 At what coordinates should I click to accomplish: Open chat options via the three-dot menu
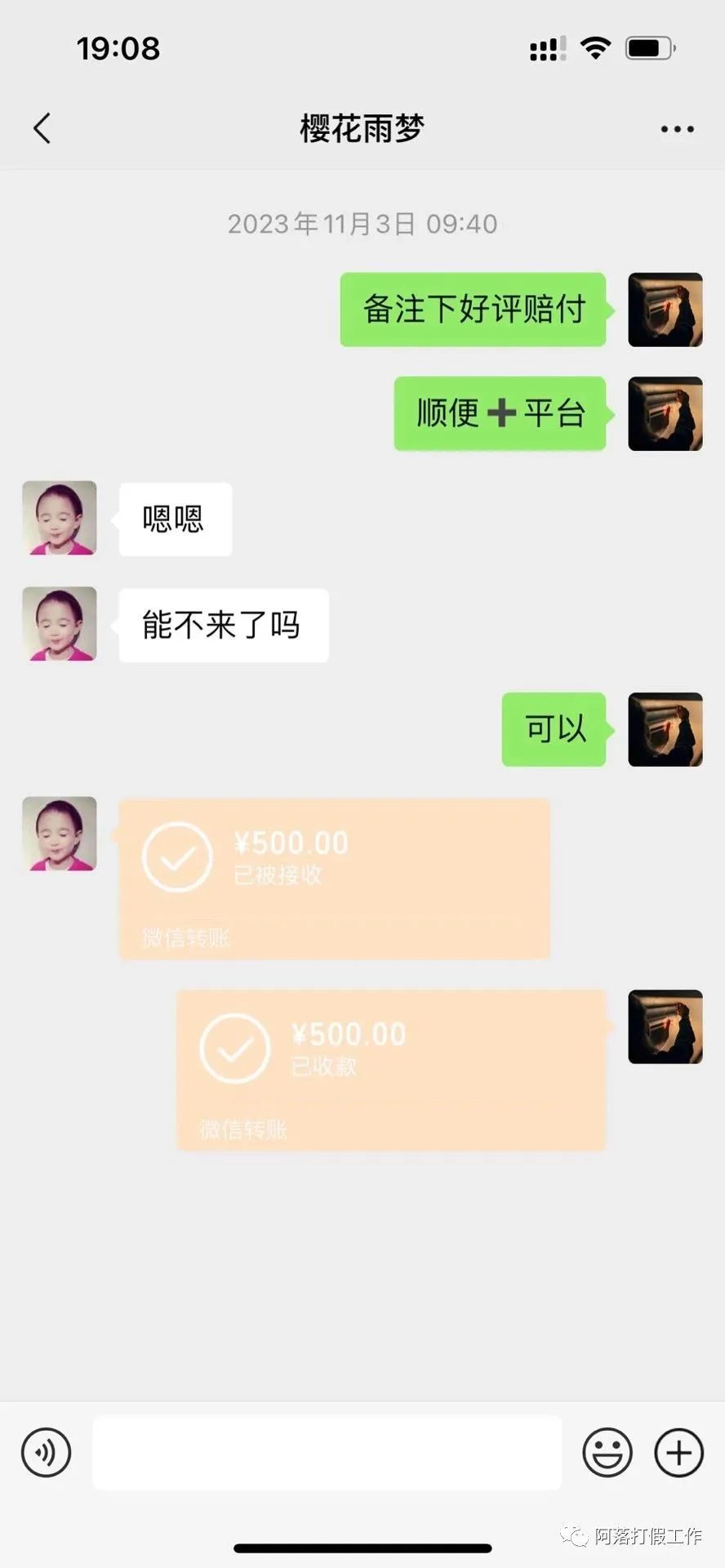click(x=677, y=129)
